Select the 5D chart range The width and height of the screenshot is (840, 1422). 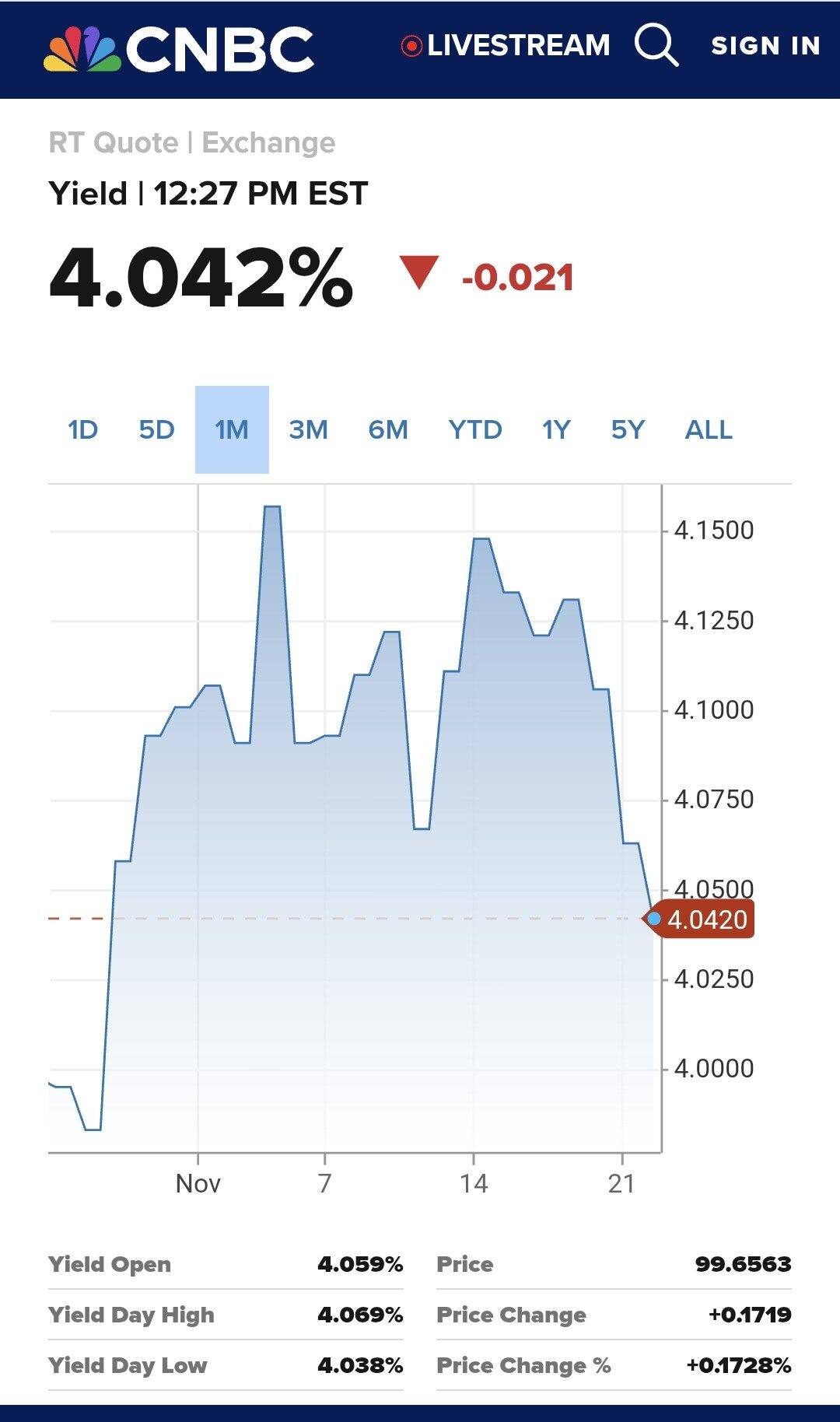(156, 429)
